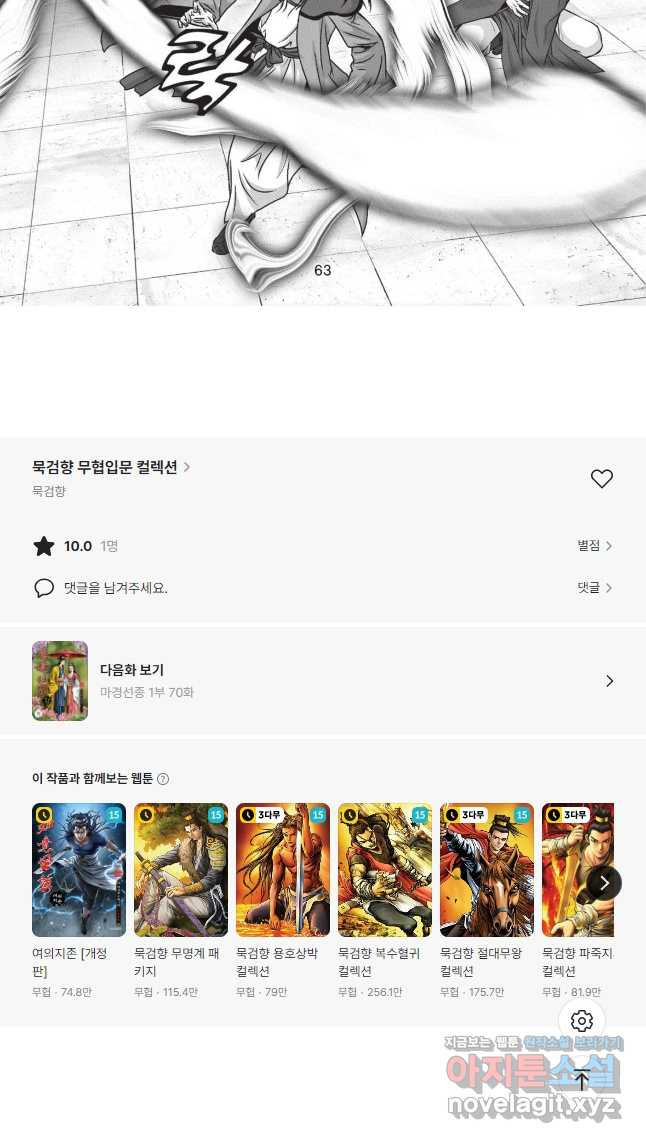Open 여의지존 [개정판] webtoon card
The image size is (646, 1143).
79,870
